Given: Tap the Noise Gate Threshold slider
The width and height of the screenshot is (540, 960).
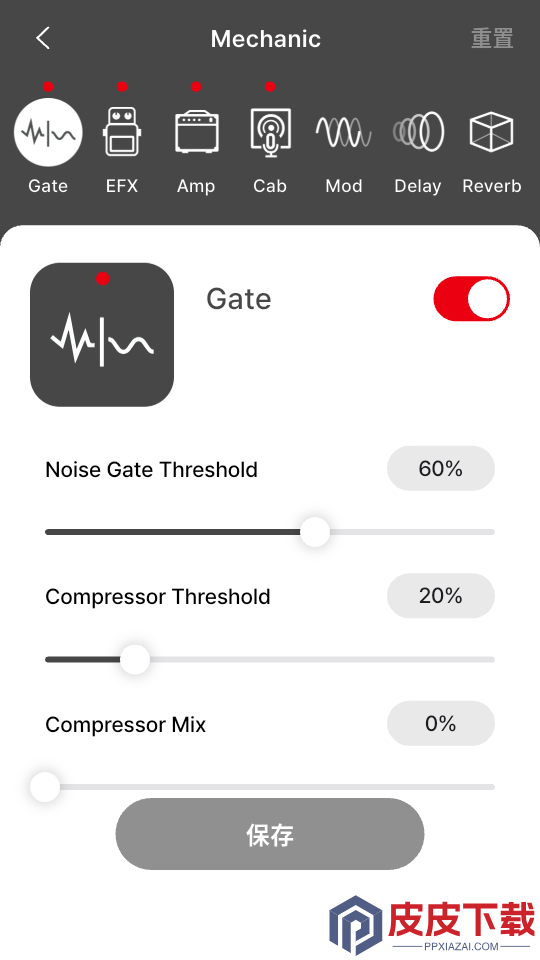Looking at the screenshot, I should (270, 532).
